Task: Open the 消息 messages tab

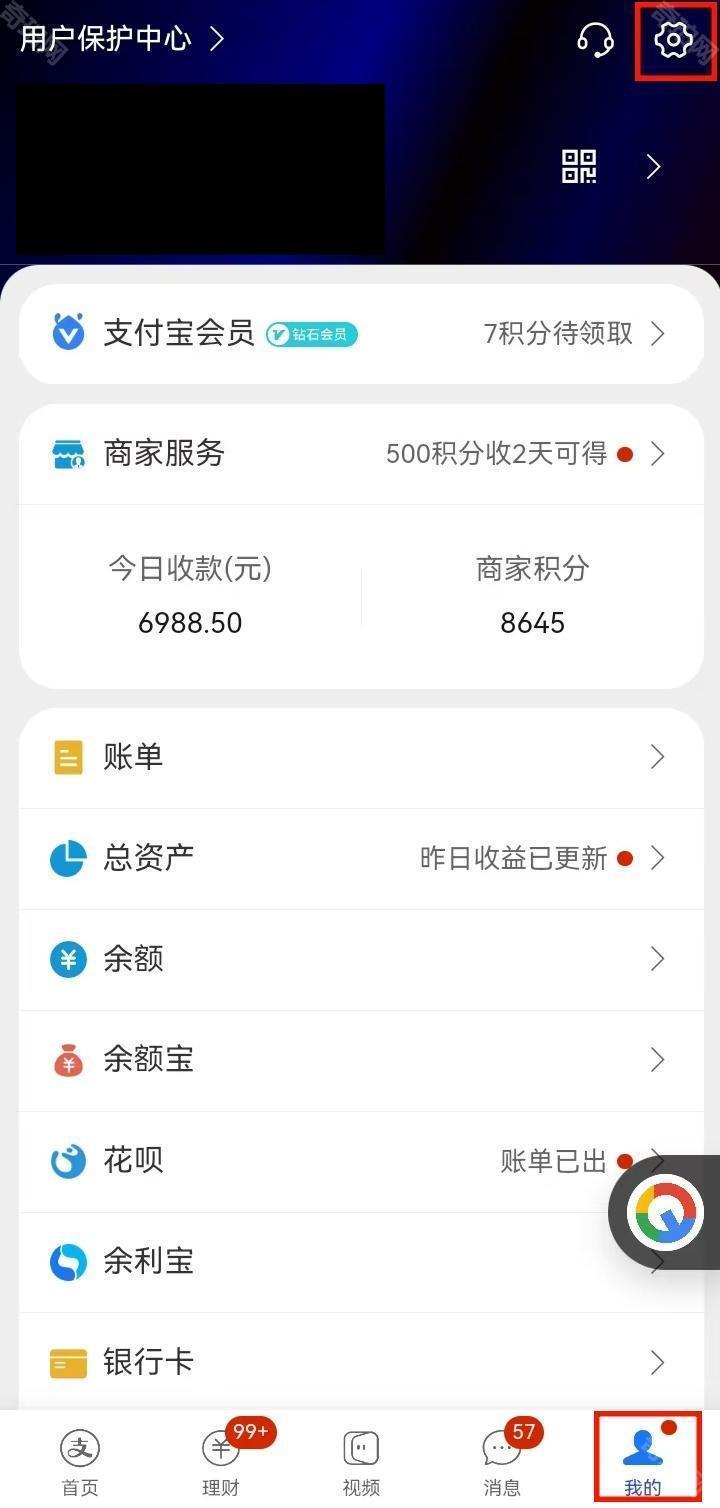Action: click(501, 1460)
